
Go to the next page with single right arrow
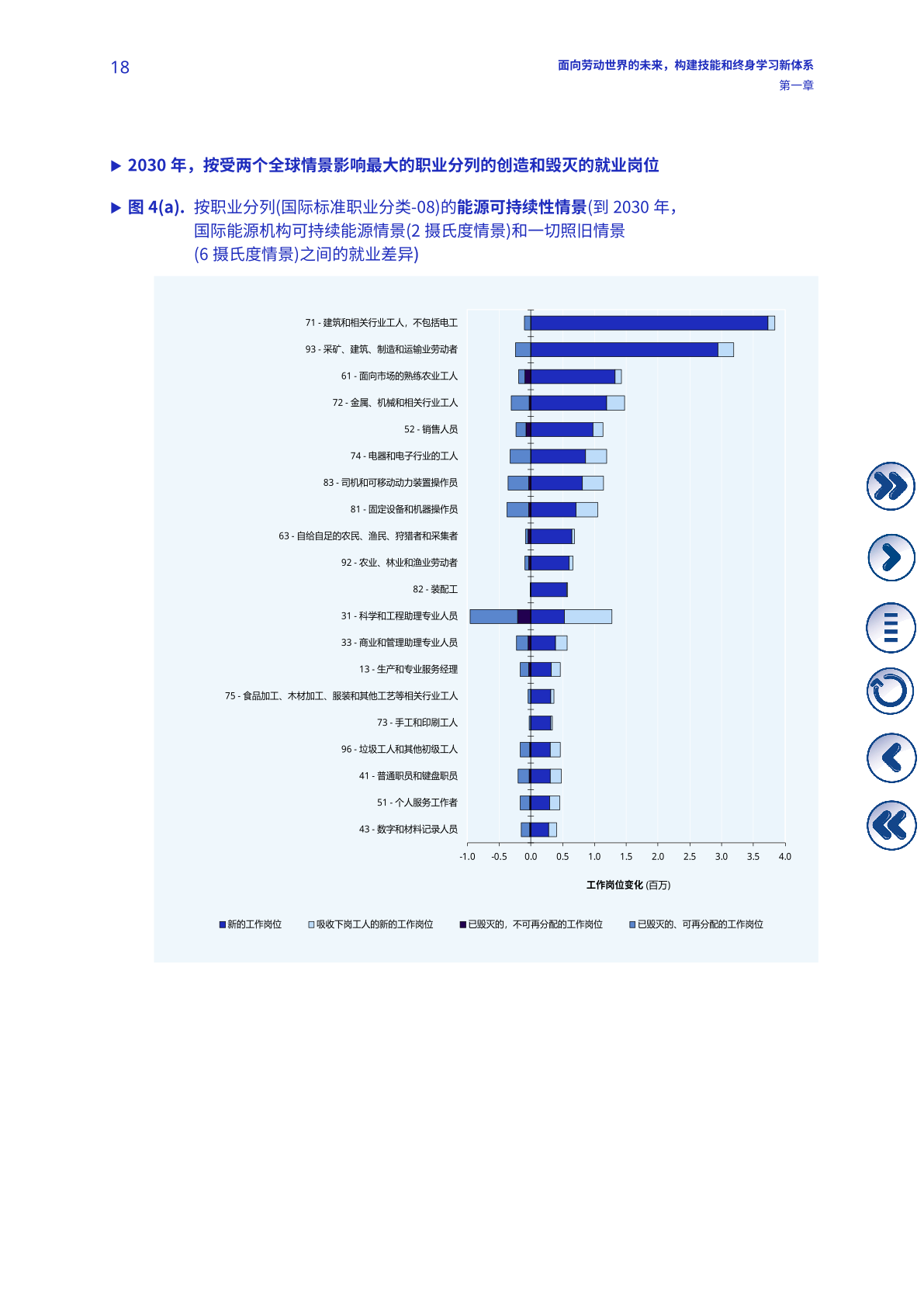click(891, 557)
